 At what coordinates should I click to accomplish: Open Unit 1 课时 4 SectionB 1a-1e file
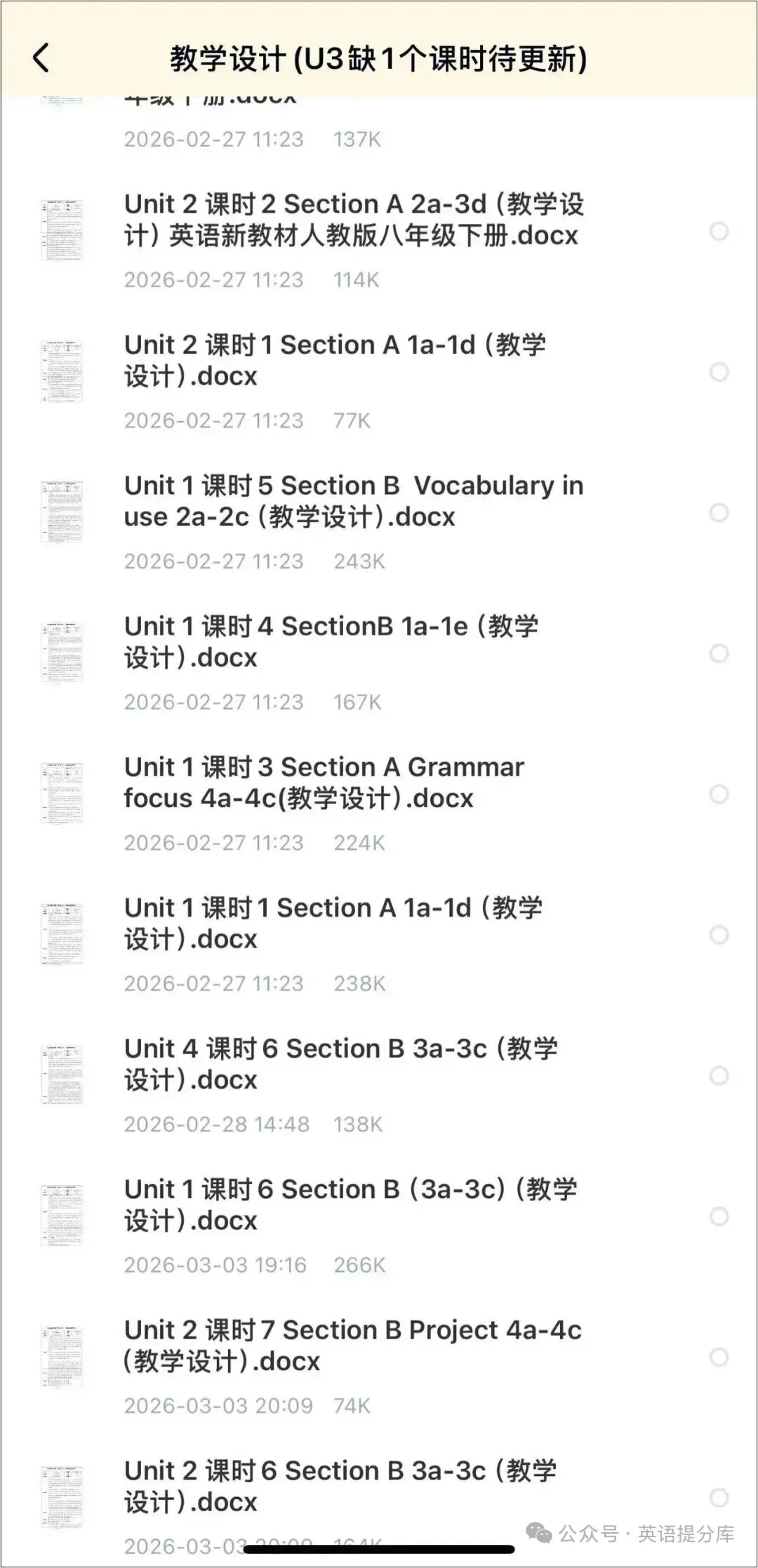(331, 642)
